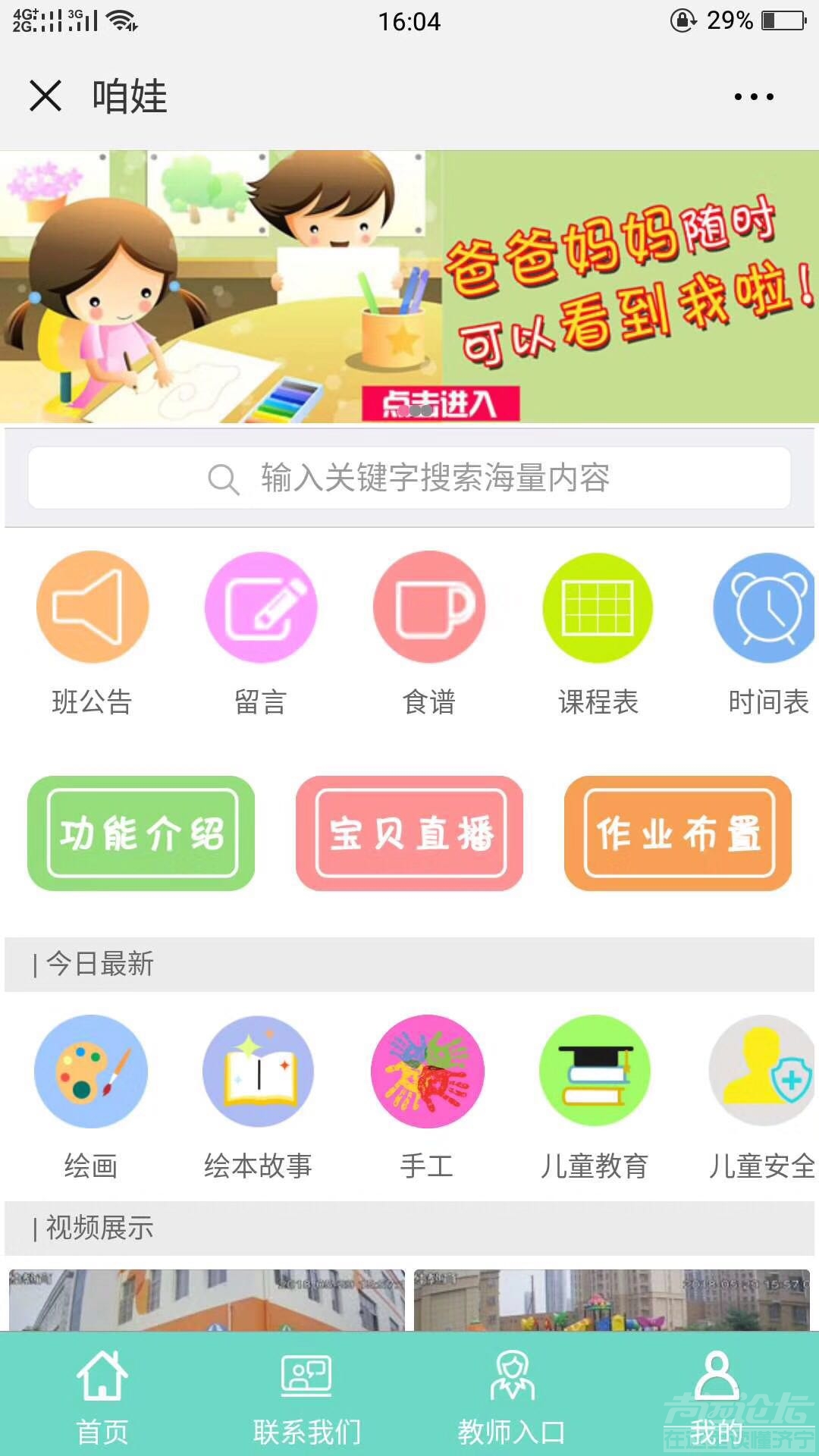
Task: Select the 留言 message icon
Action: pyautogui.click(x=260, y=607)
